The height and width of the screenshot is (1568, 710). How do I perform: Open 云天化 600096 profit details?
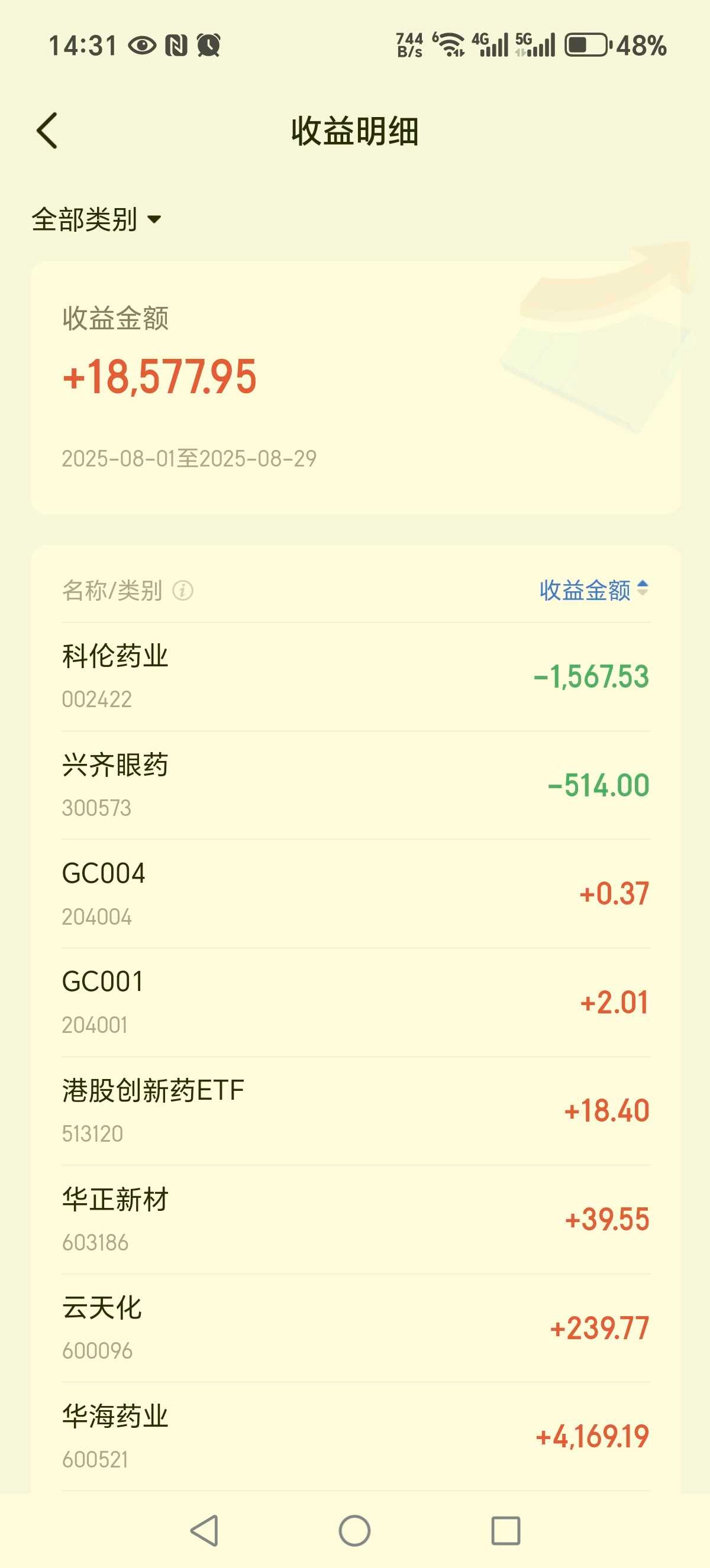tap(355, 1327)
